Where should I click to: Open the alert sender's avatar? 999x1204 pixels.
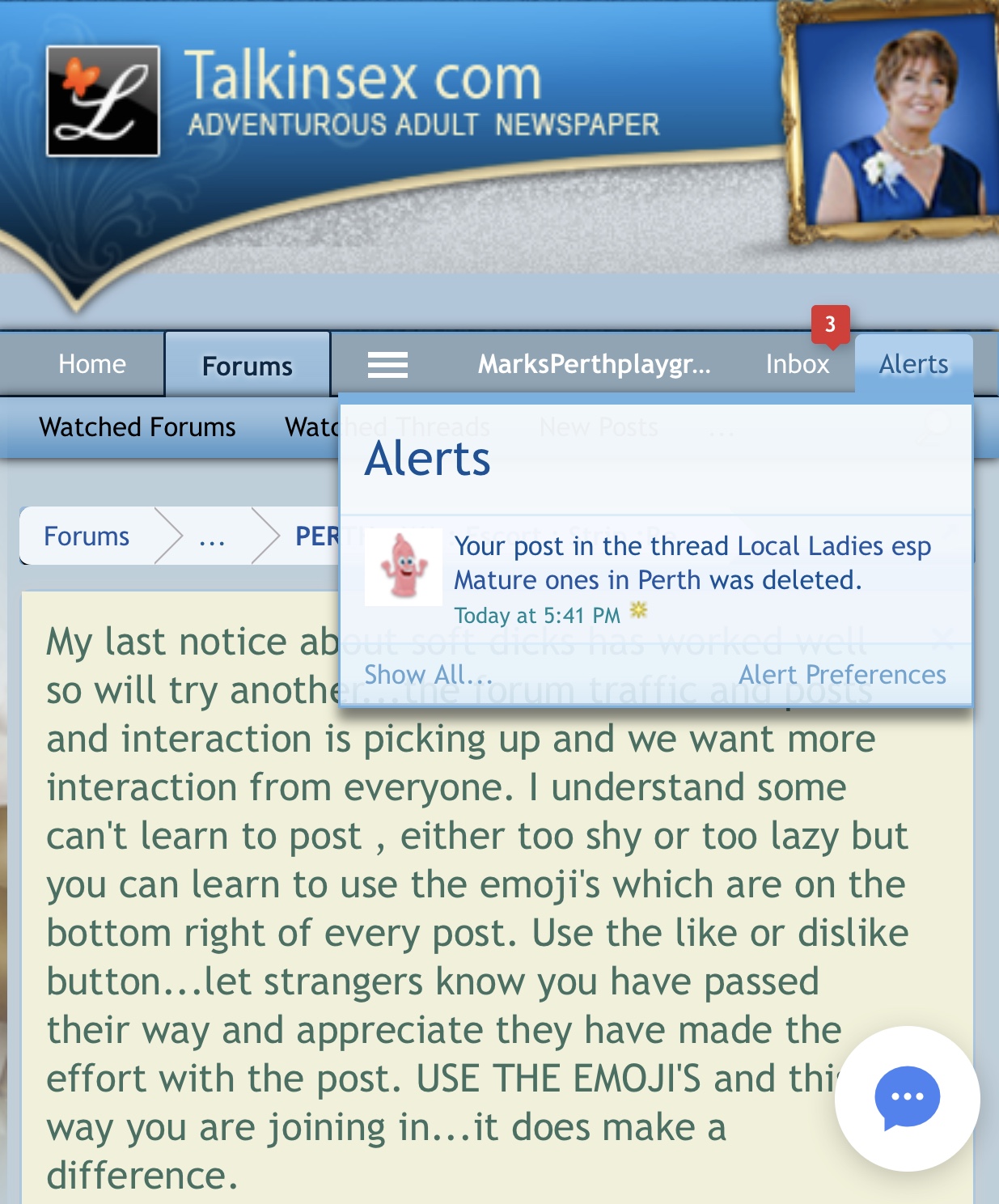coord(403,566)
